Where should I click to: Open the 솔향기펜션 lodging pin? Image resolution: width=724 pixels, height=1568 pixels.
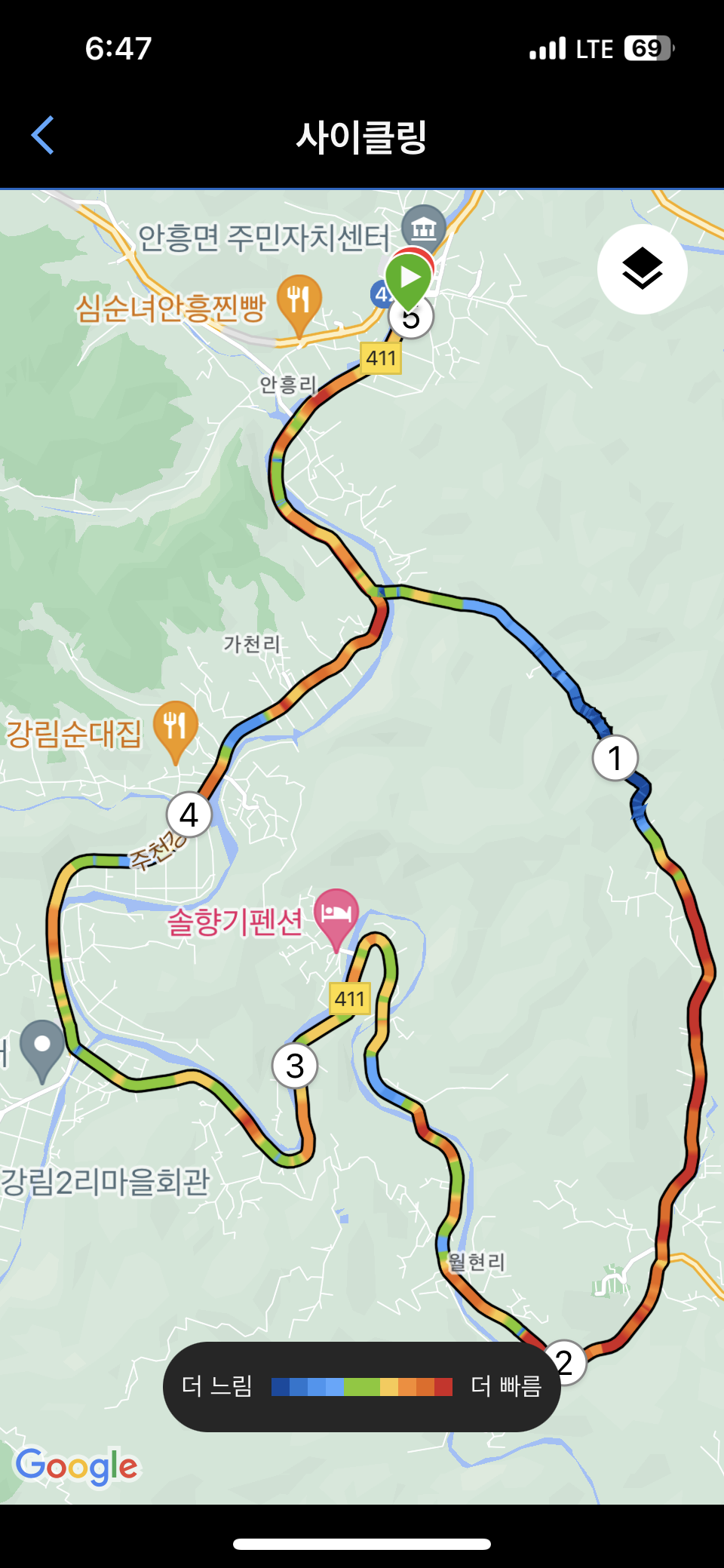click(336, 916)
